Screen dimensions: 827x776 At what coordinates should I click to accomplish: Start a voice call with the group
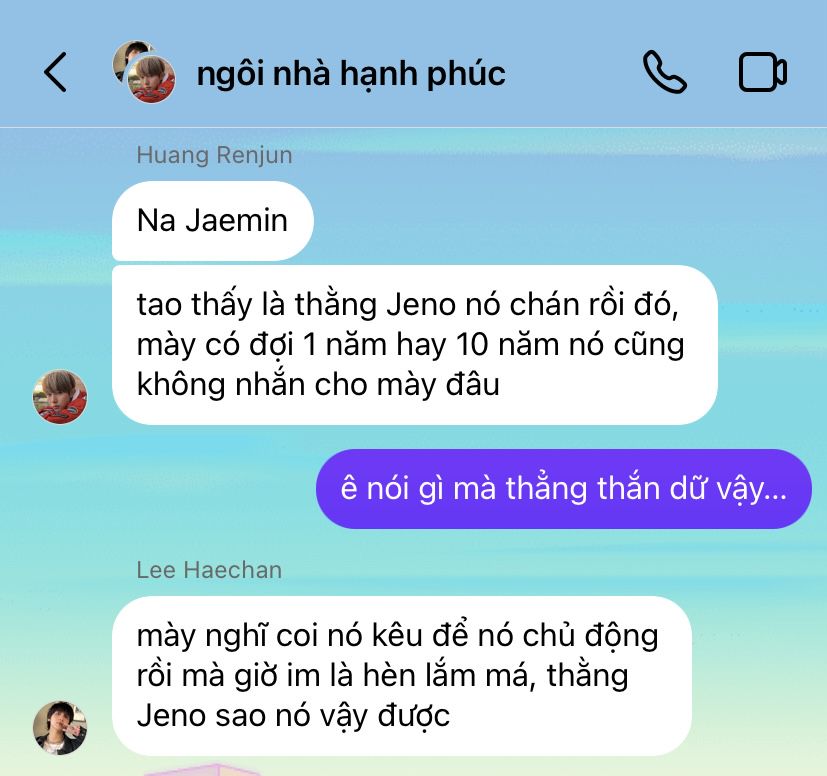pos(664,72)
